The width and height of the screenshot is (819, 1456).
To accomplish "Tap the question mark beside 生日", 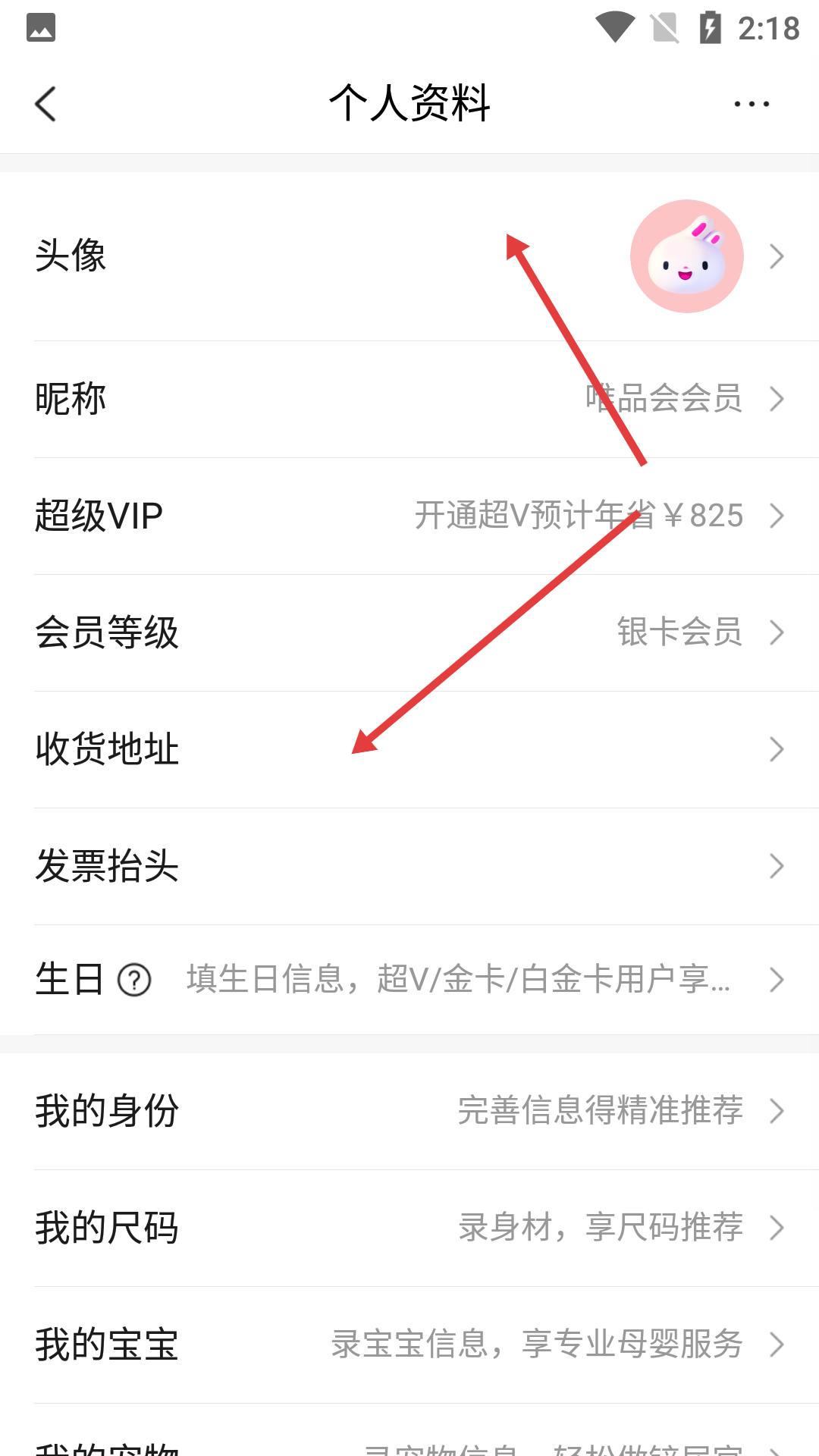I will pyautogui.click(x=134, y=980).
